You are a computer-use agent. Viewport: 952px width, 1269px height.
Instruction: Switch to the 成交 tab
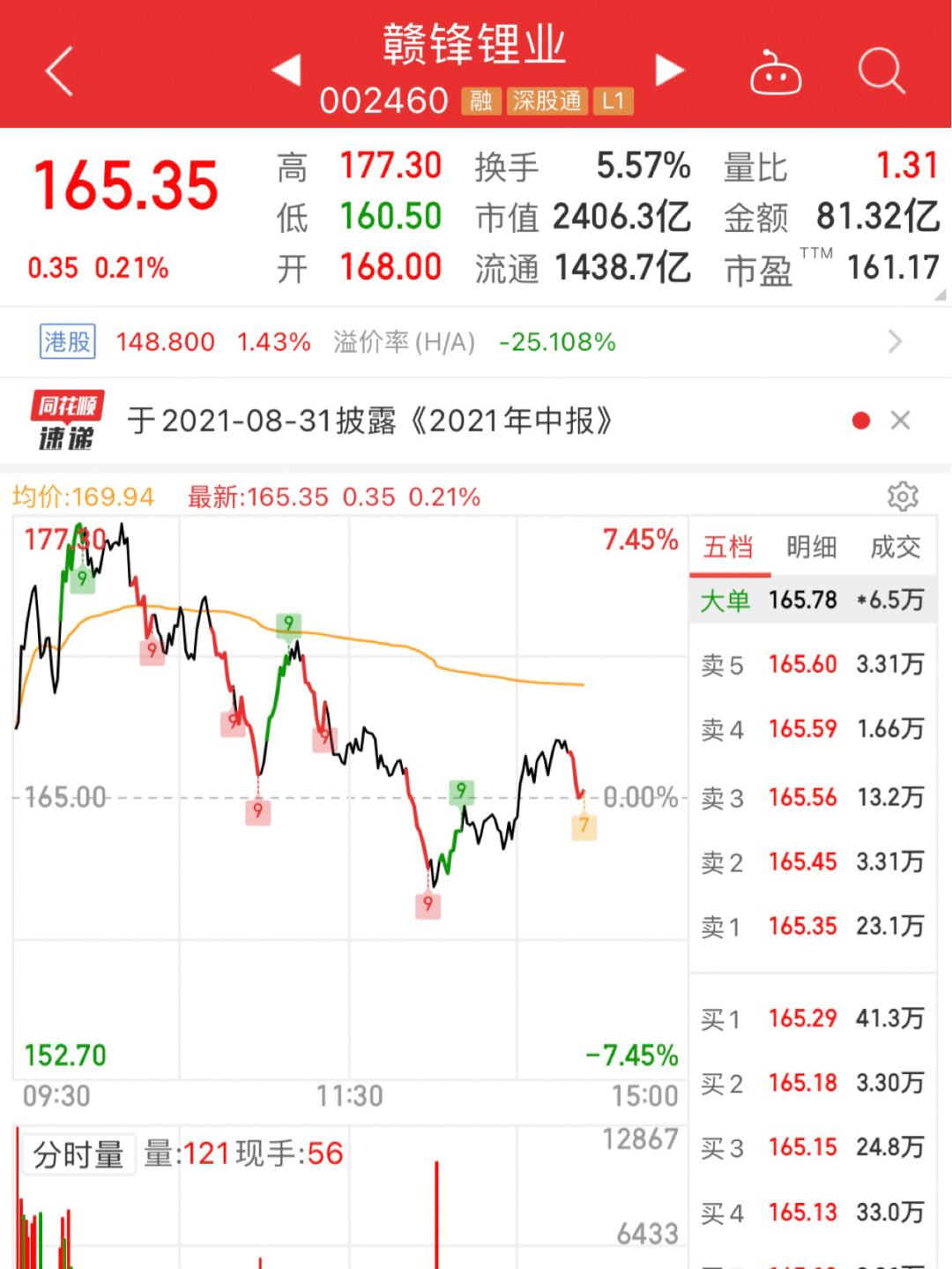(896, 547)
